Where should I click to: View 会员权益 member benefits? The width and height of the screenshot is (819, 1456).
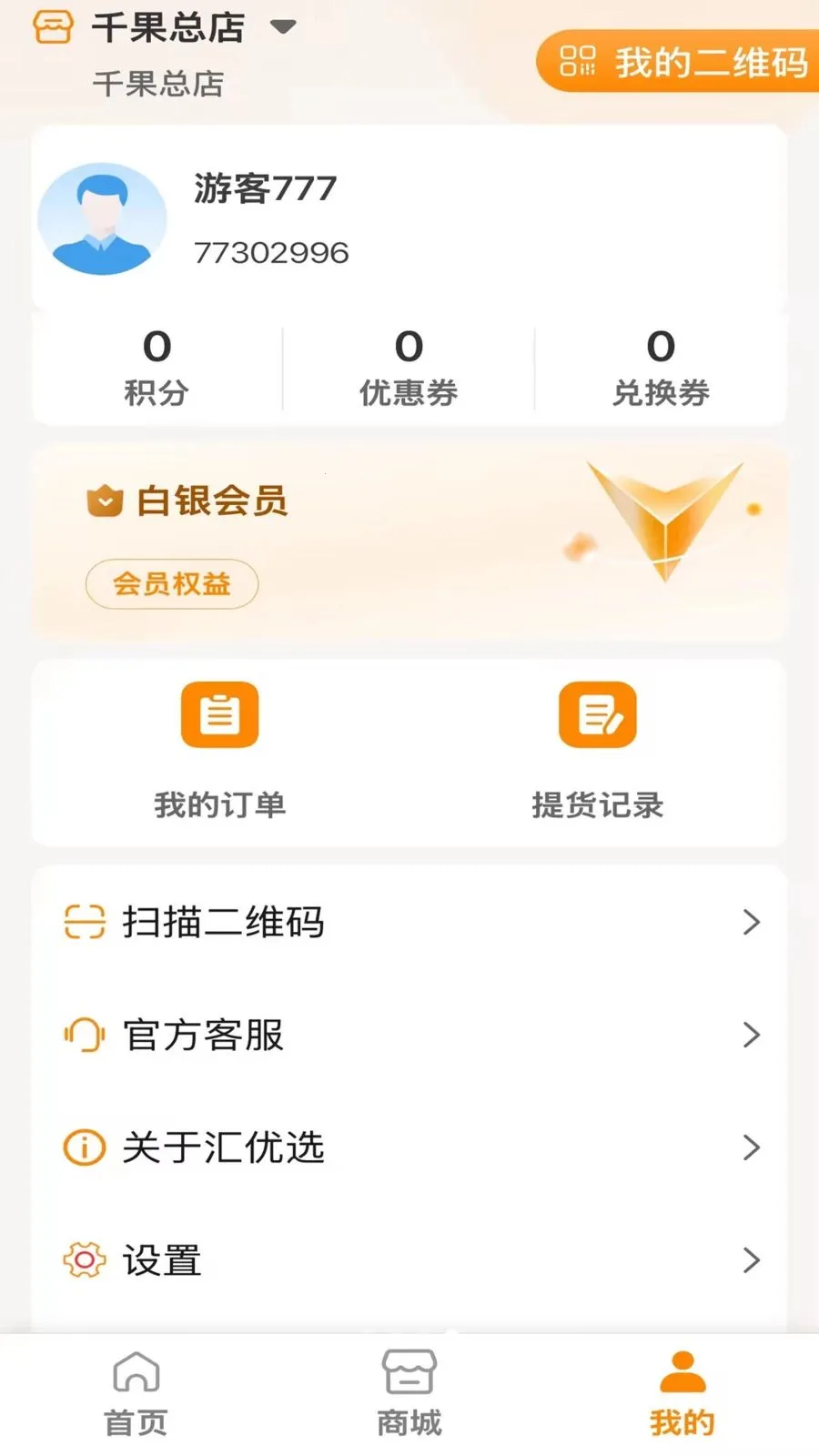point(172,583)
